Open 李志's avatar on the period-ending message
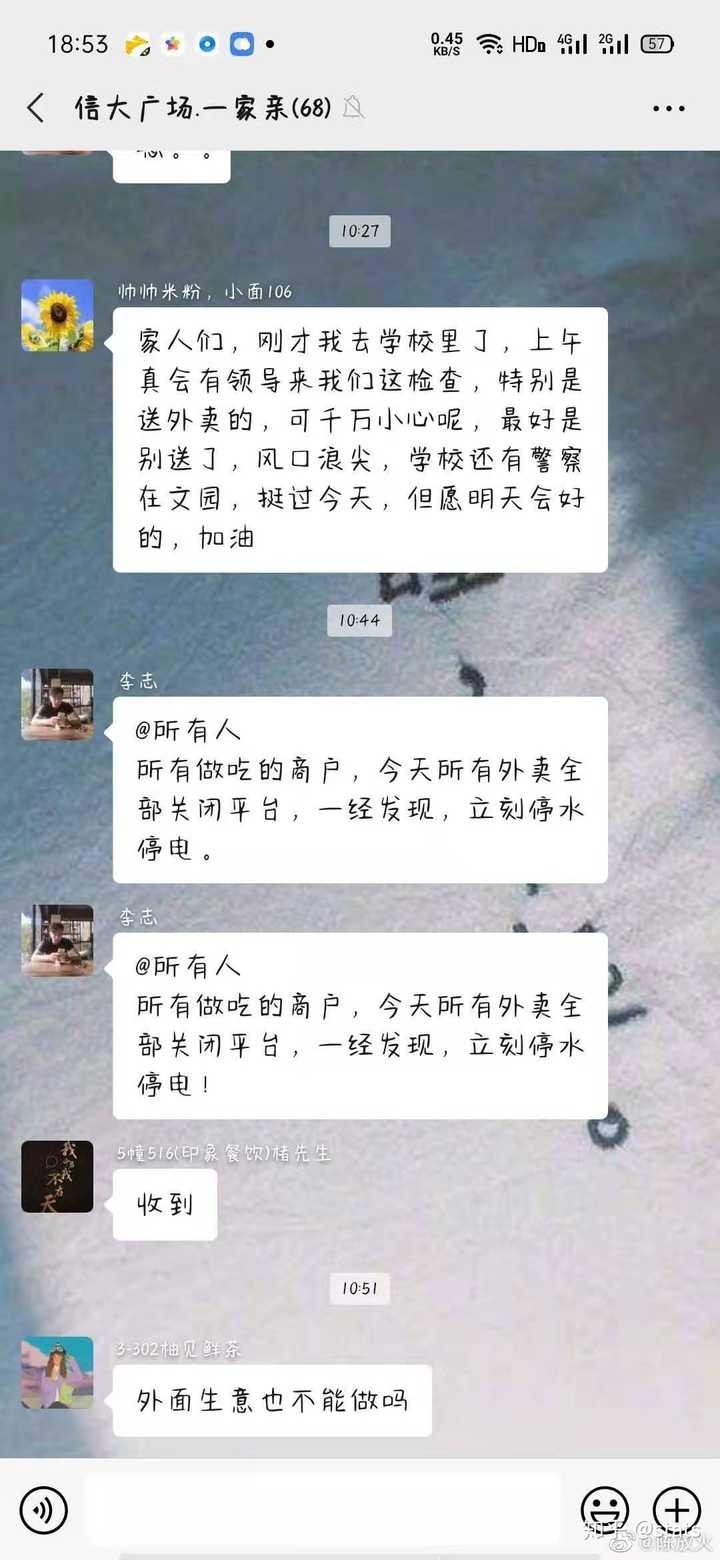 [57, 704]
